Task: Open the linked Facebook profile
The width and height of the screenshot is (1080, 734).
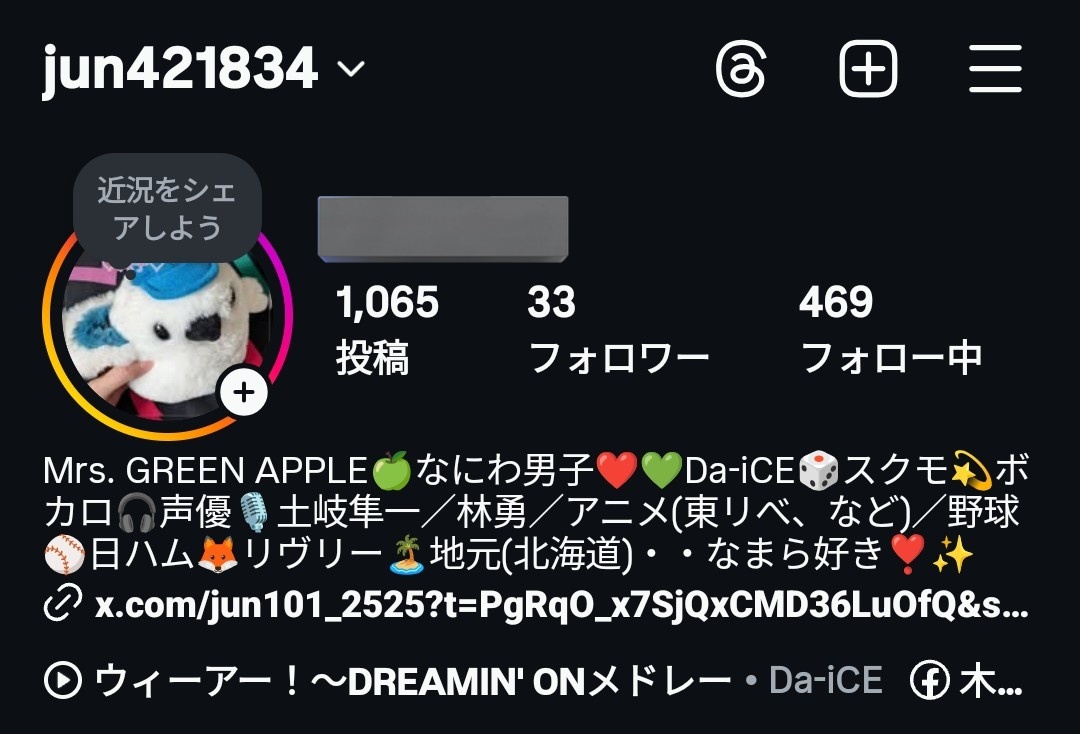Action: click(967, 682)
